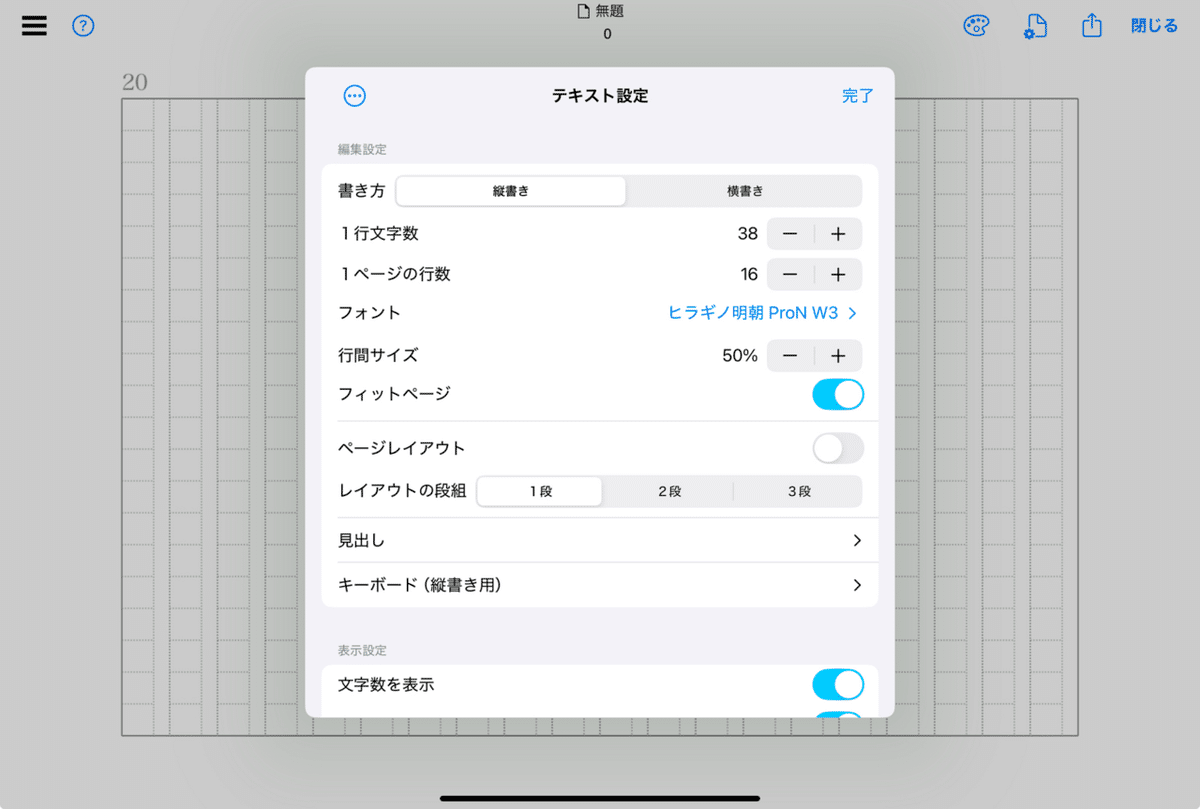The image size is (1200, 809).
Task: Open the three-dot more options button
Action: tap(354, 96)
